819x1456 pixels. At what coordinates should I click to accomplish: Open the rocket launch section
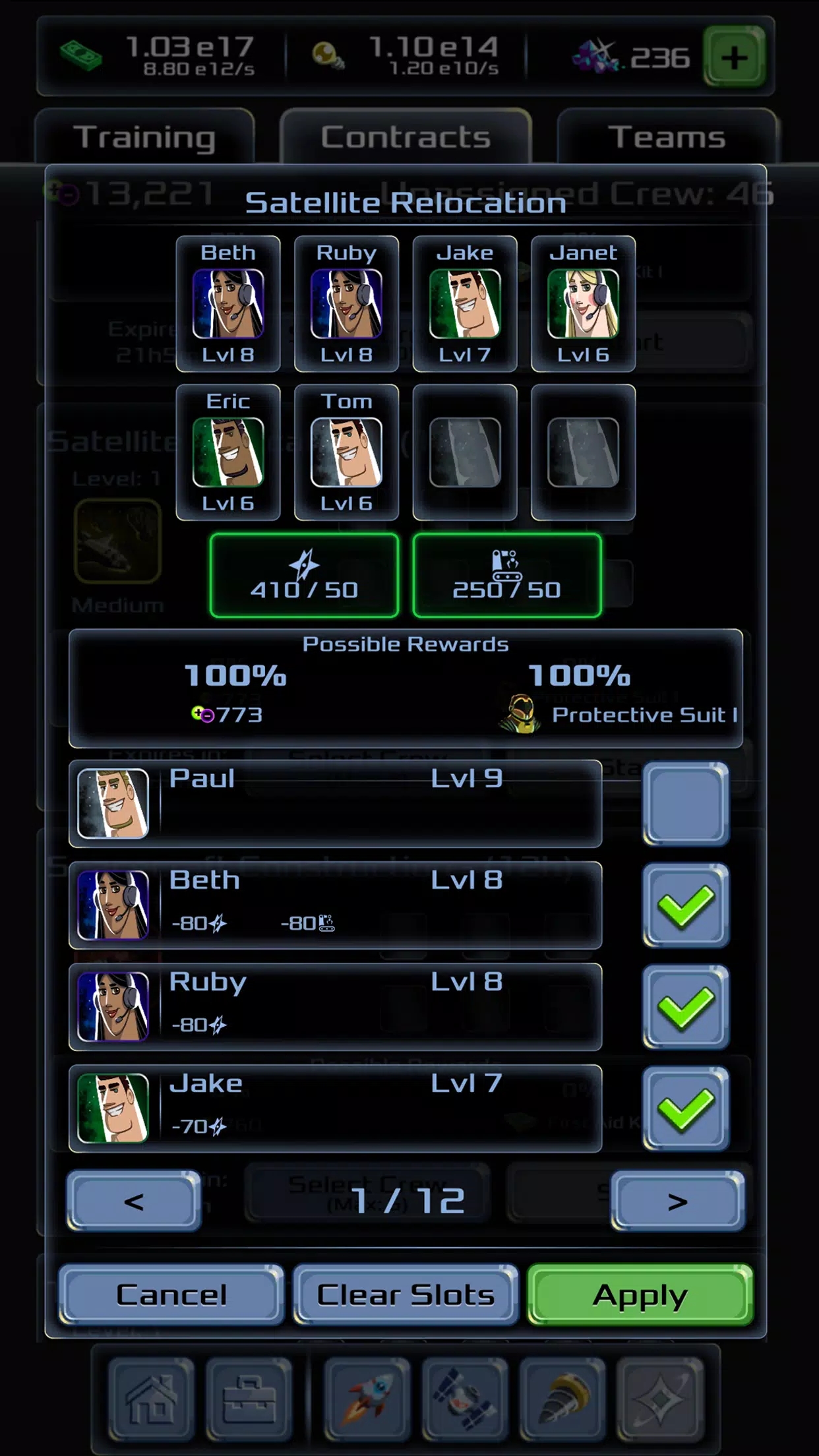coord(367,1398)
